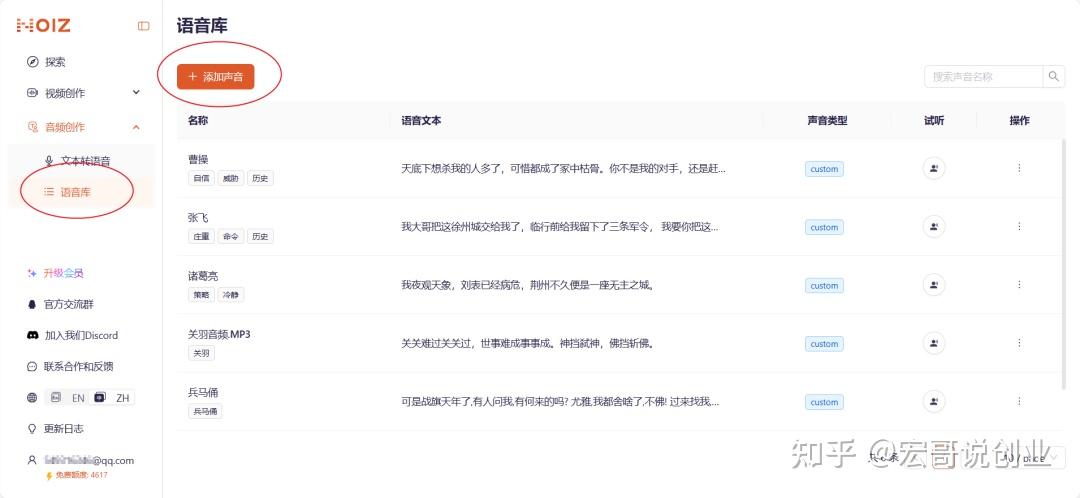Open 加入我们Discord link
Screen dimensions: 1080x498
81,335
